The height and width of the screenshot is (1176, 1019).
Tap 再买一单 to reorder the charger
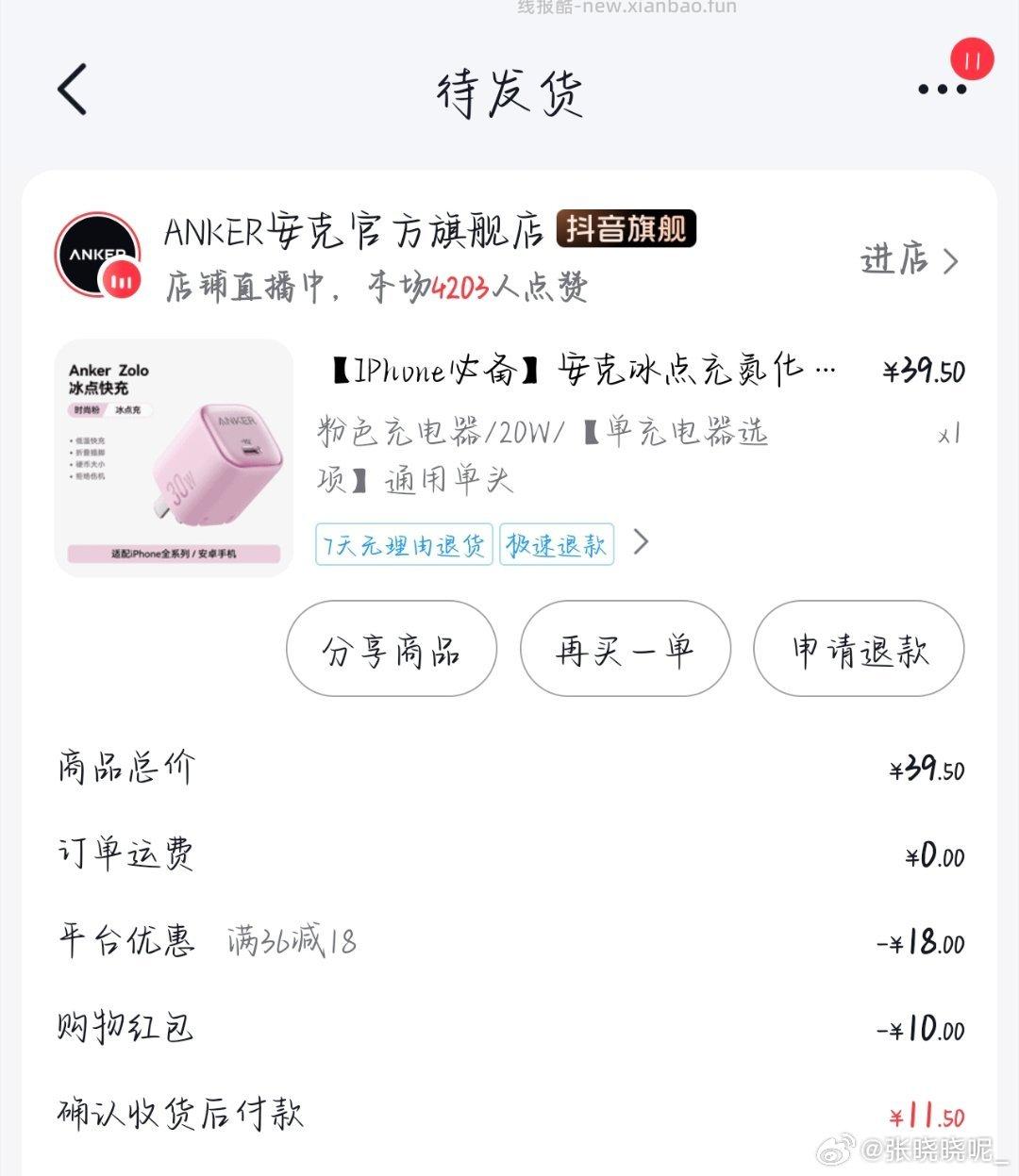tap(625, 650)
